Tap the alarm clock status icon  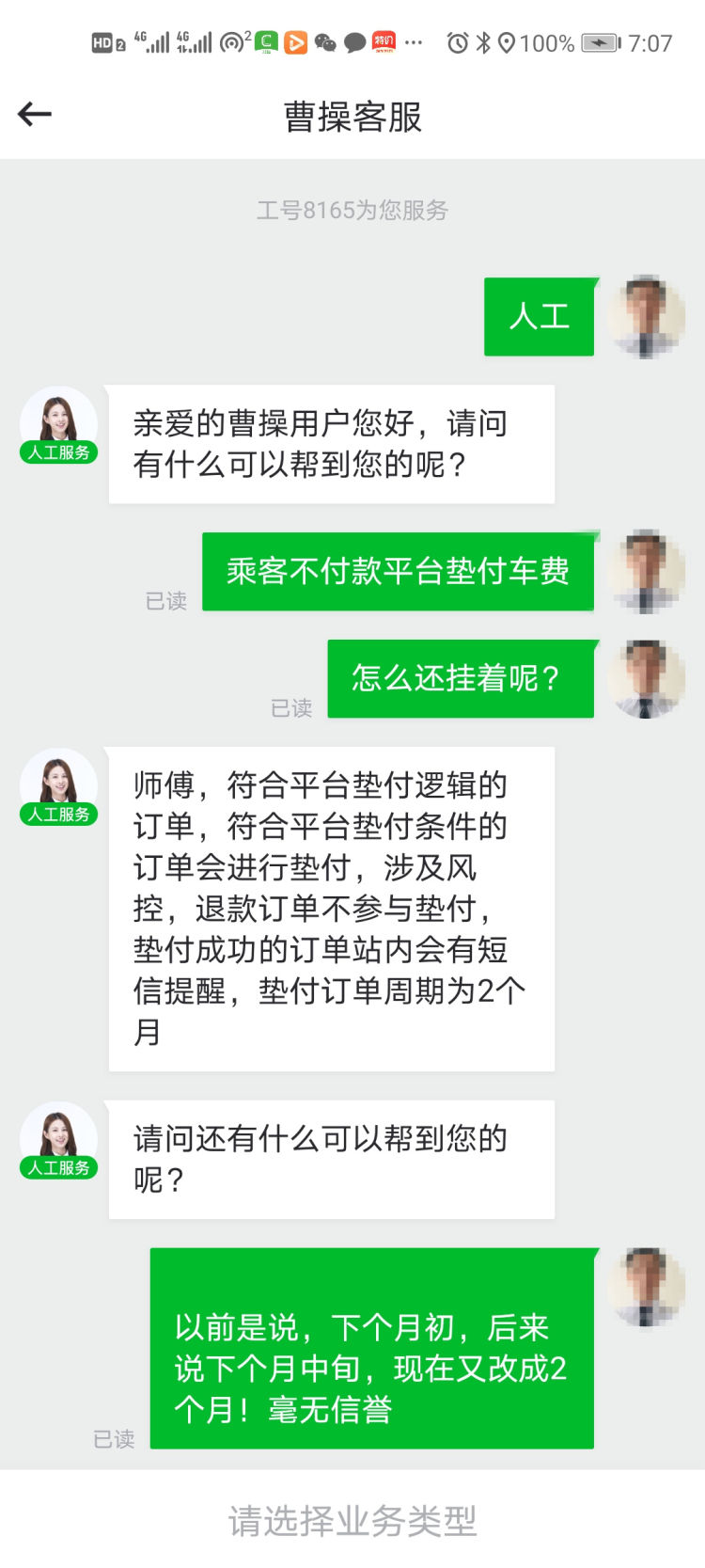pos(458,42)
